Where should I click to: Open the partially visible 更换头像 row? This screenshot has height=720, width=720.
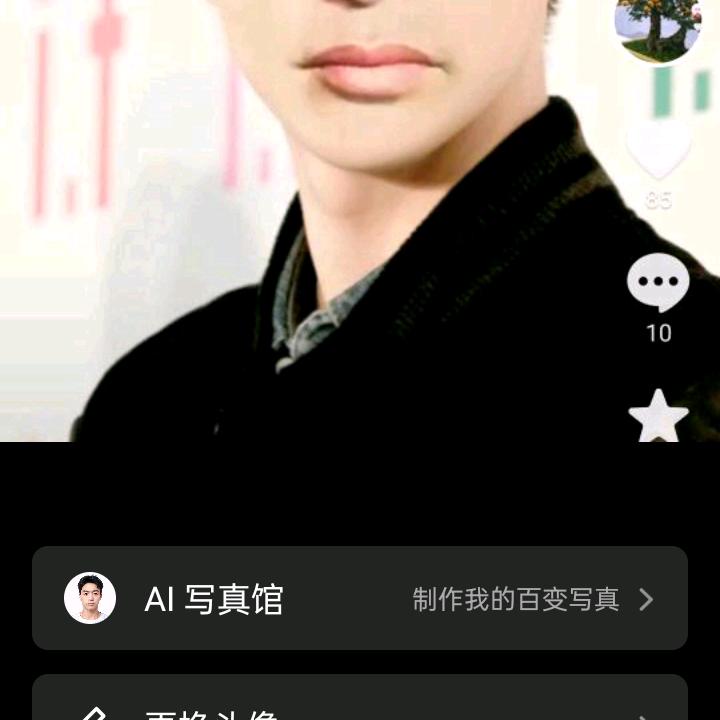click(x=360, y=704)
